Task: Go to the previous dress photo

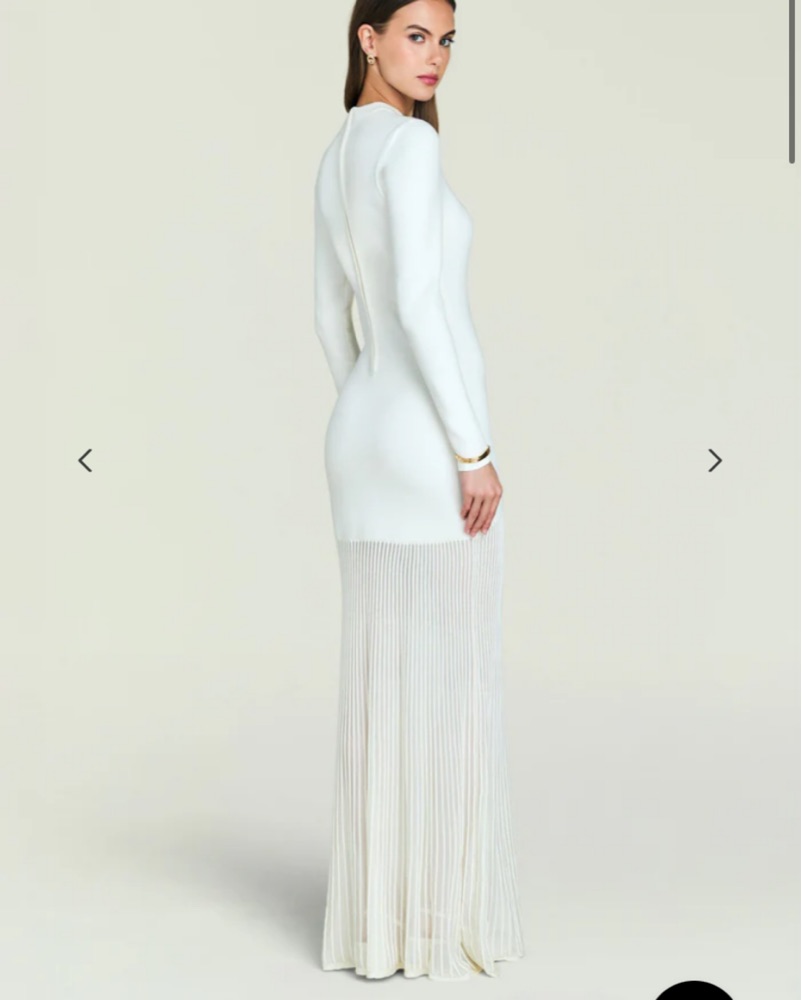Action: (x=85, y=460)
